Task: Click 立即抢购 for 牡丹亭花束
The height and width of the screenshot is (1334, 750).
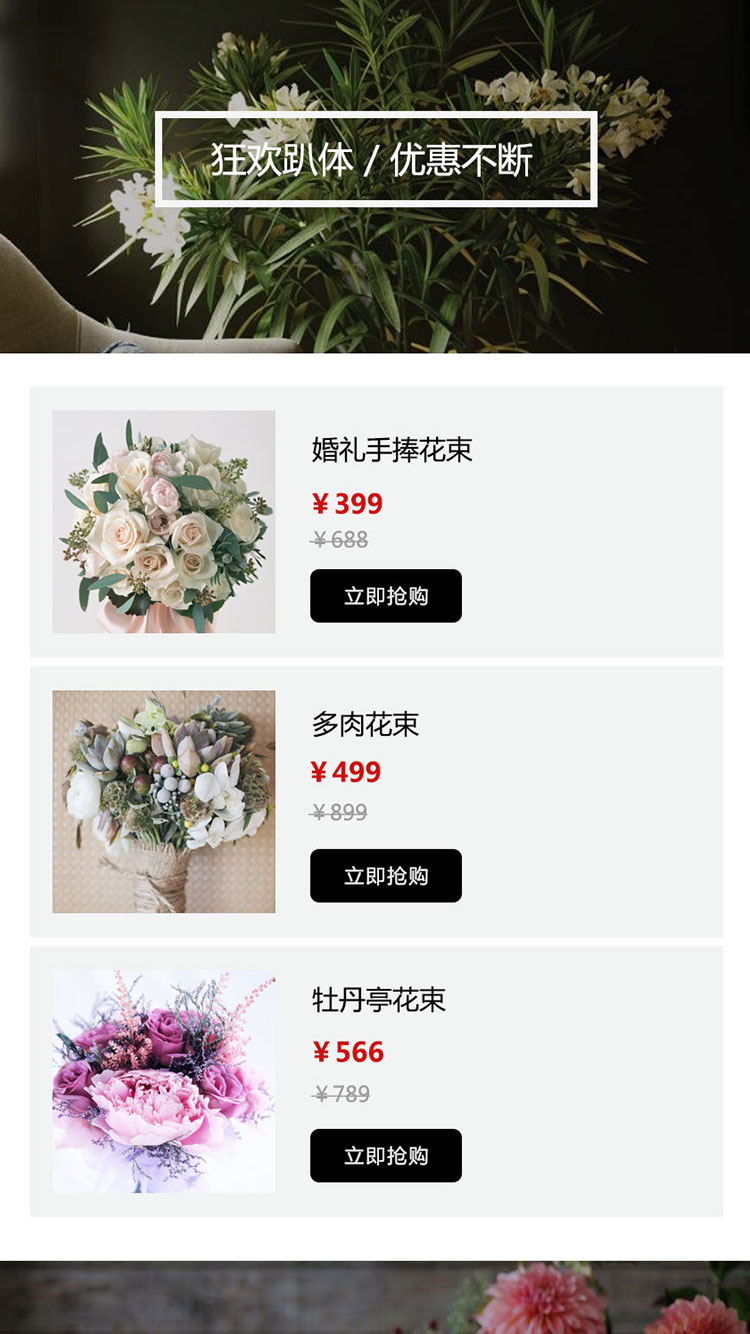Action: pyautogui.click(x=386, y=1155)
